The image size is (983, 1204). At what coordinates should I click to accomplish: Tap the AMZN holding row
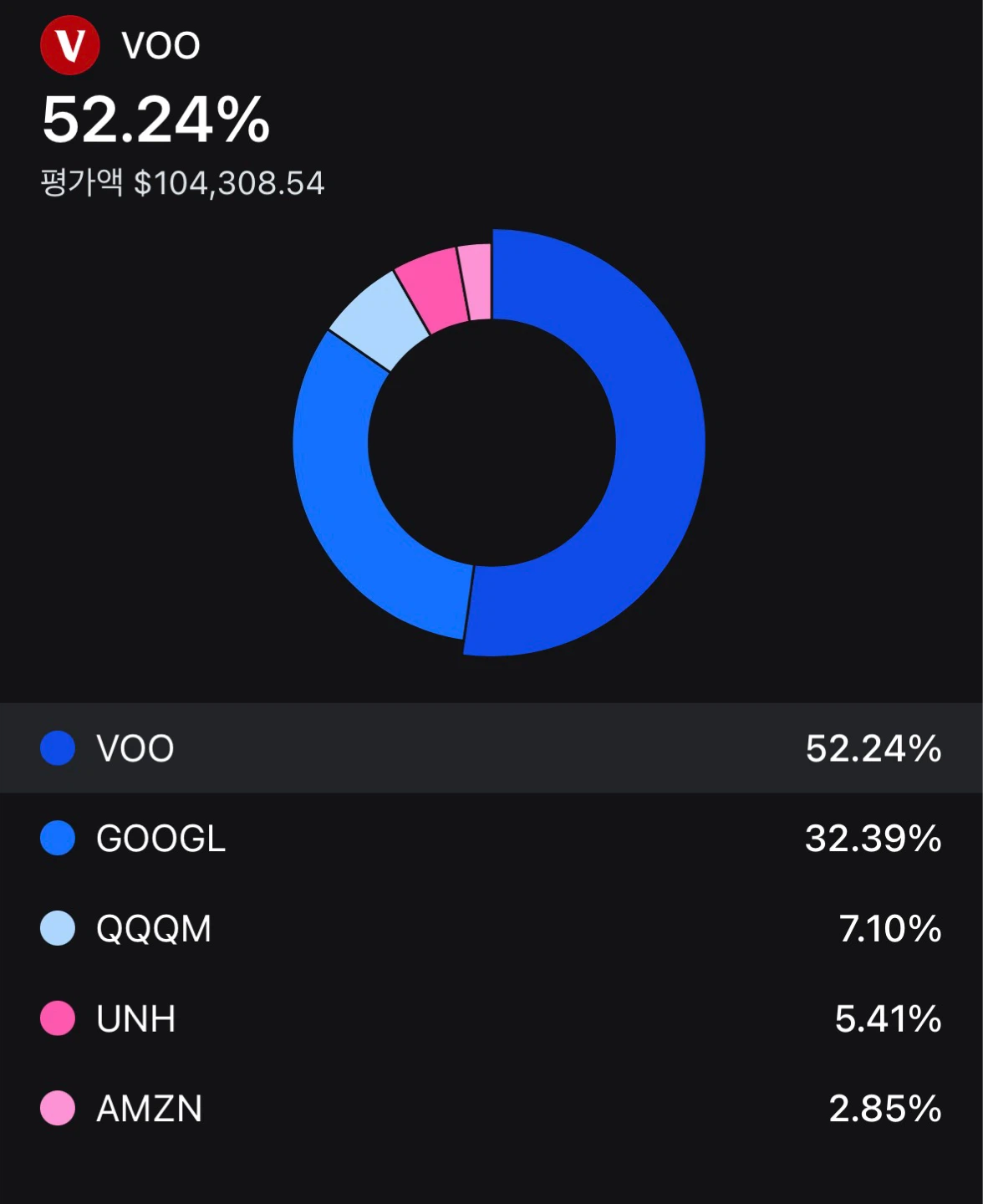[x=491, y=1109]
